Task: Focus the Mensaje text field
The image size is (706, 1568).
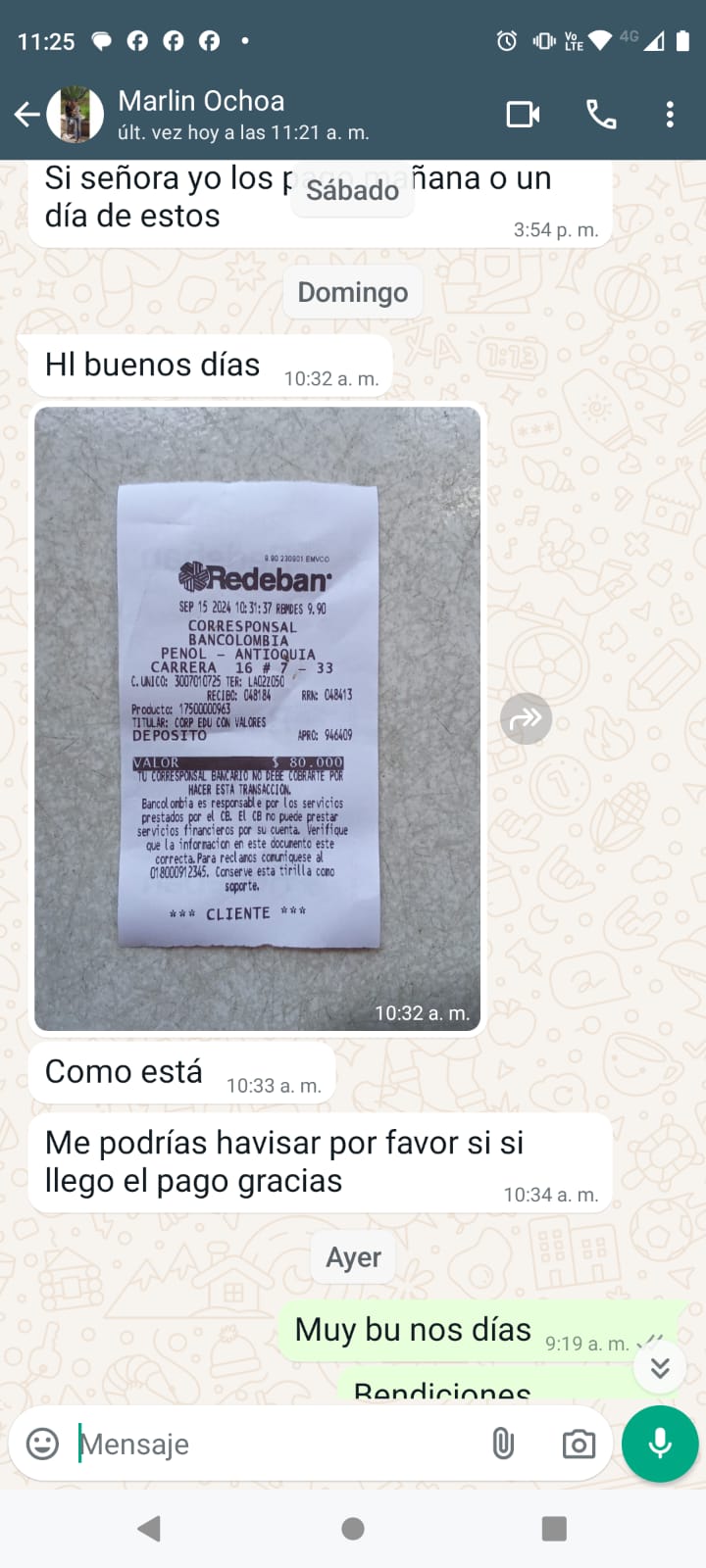Action: click(x=275, y=1444)
